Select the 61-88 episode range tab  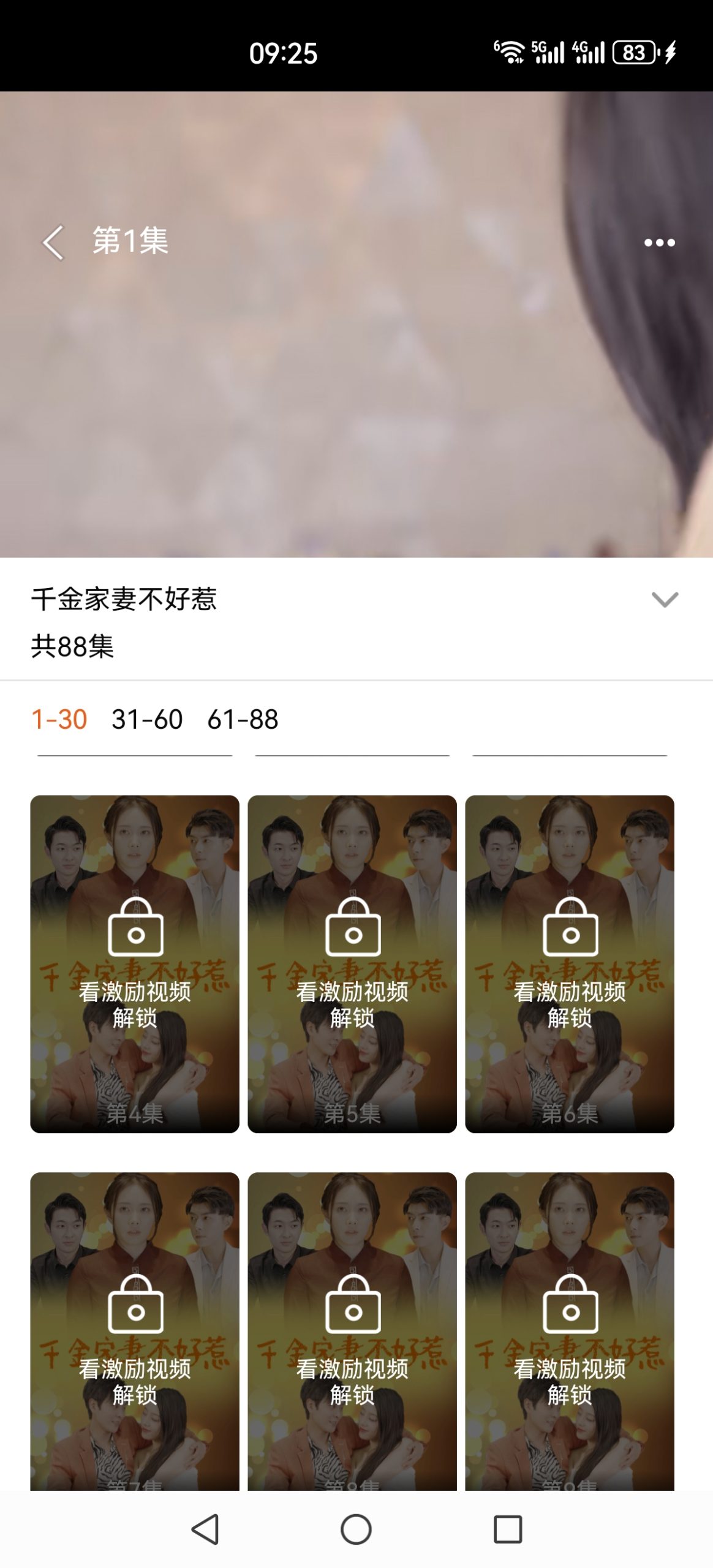click(x=243, y=720)
